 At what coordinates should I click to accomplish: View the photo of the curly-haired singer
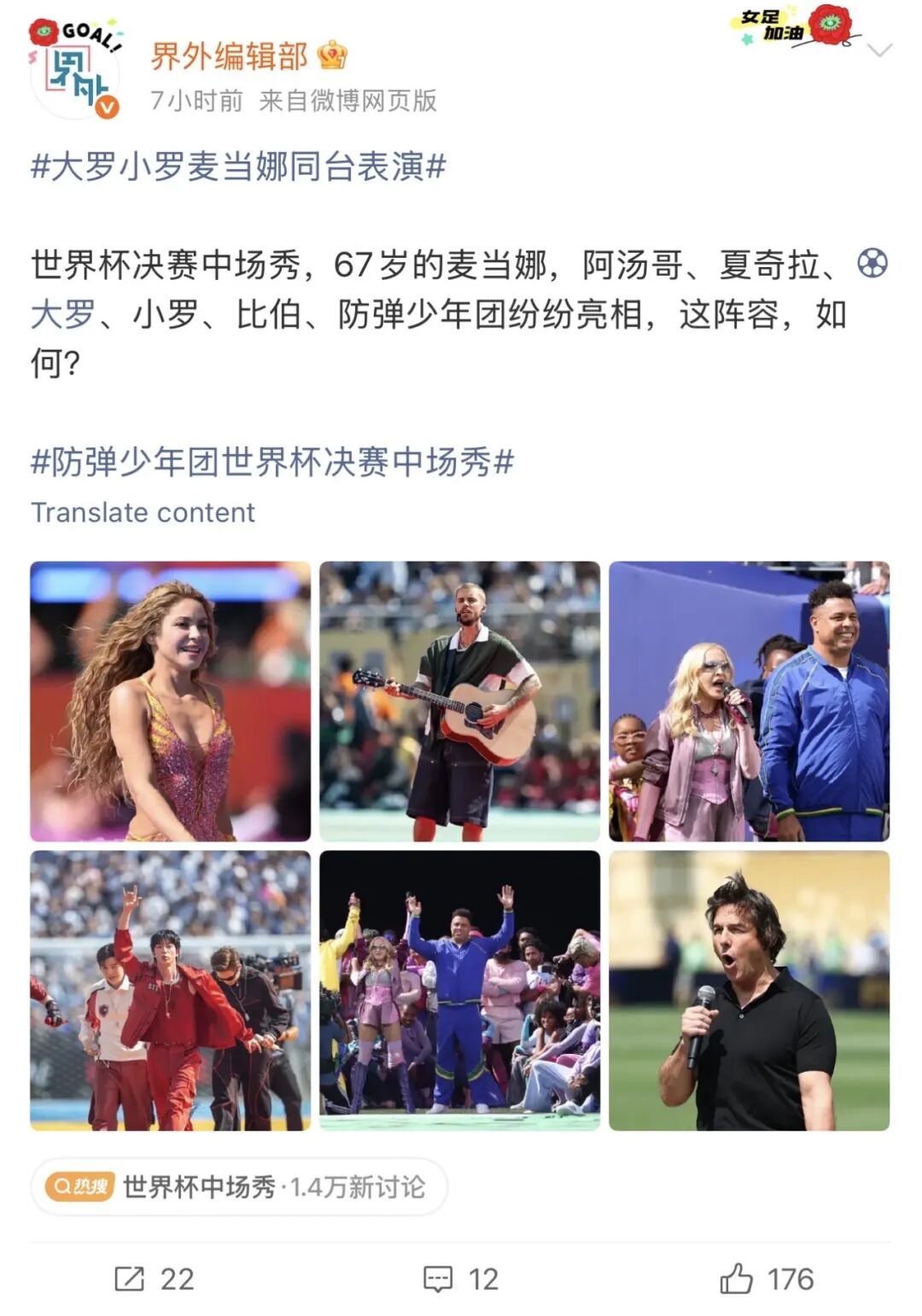pos(171,702)
